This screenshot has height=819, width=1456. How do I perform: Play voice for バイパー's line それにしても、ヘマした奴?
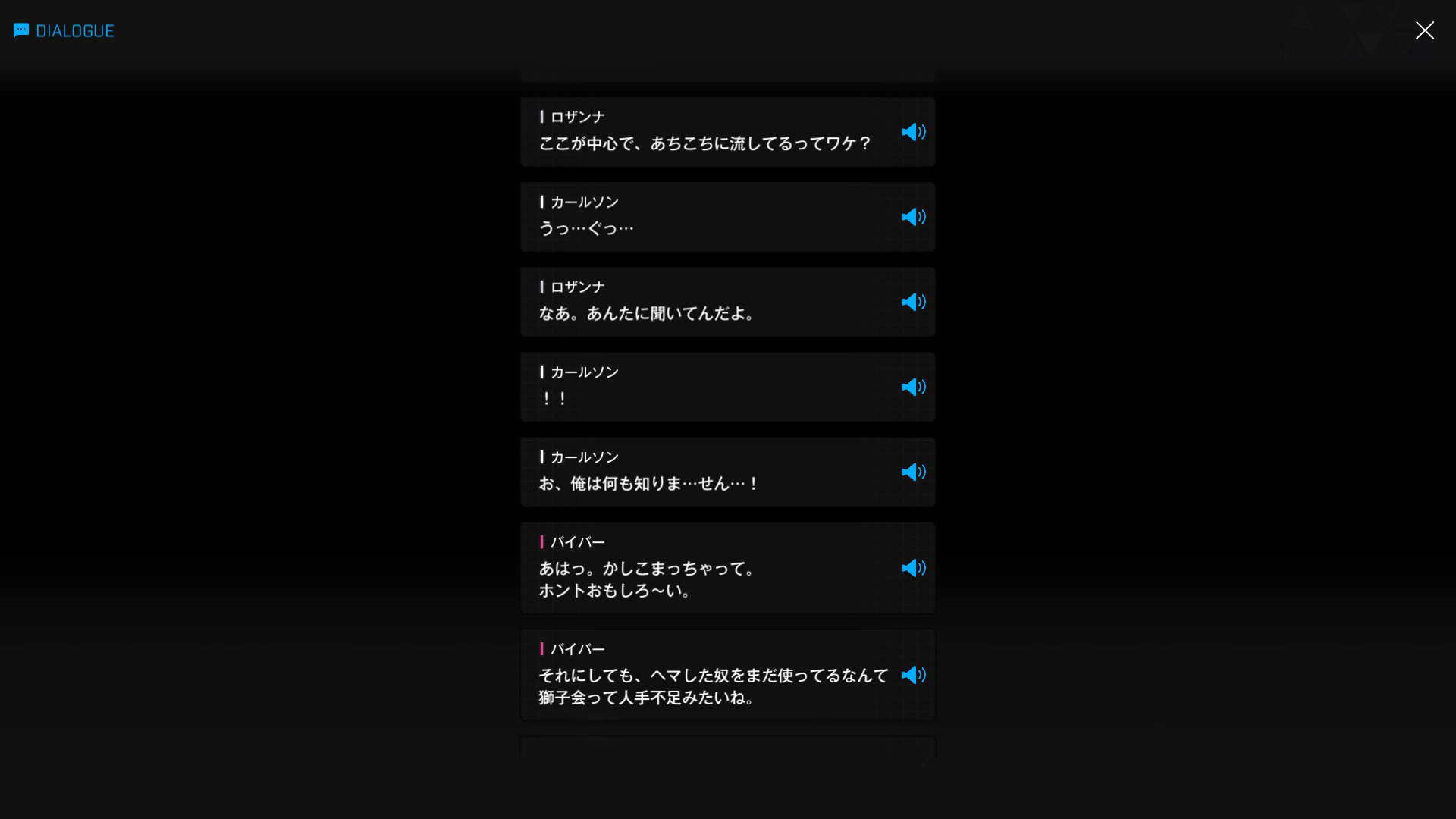pos(913,675)
